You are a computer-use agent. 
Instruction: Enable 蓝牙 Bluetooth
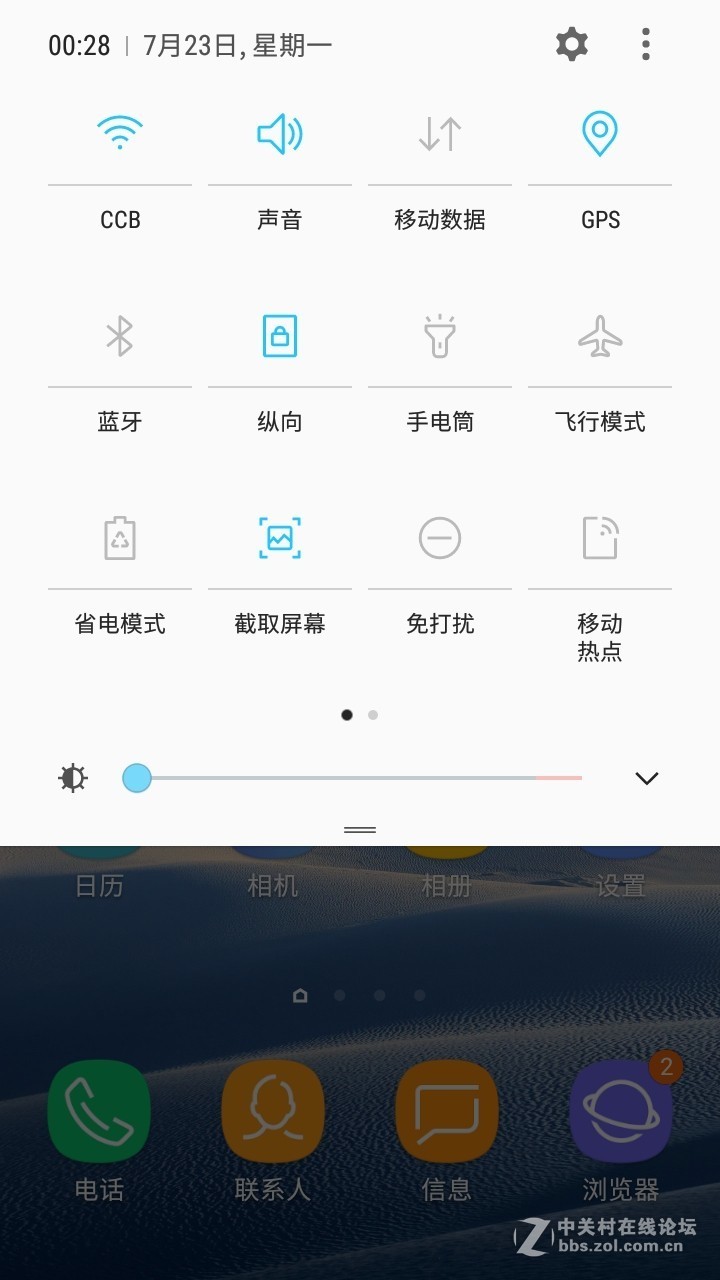point(120,337)
